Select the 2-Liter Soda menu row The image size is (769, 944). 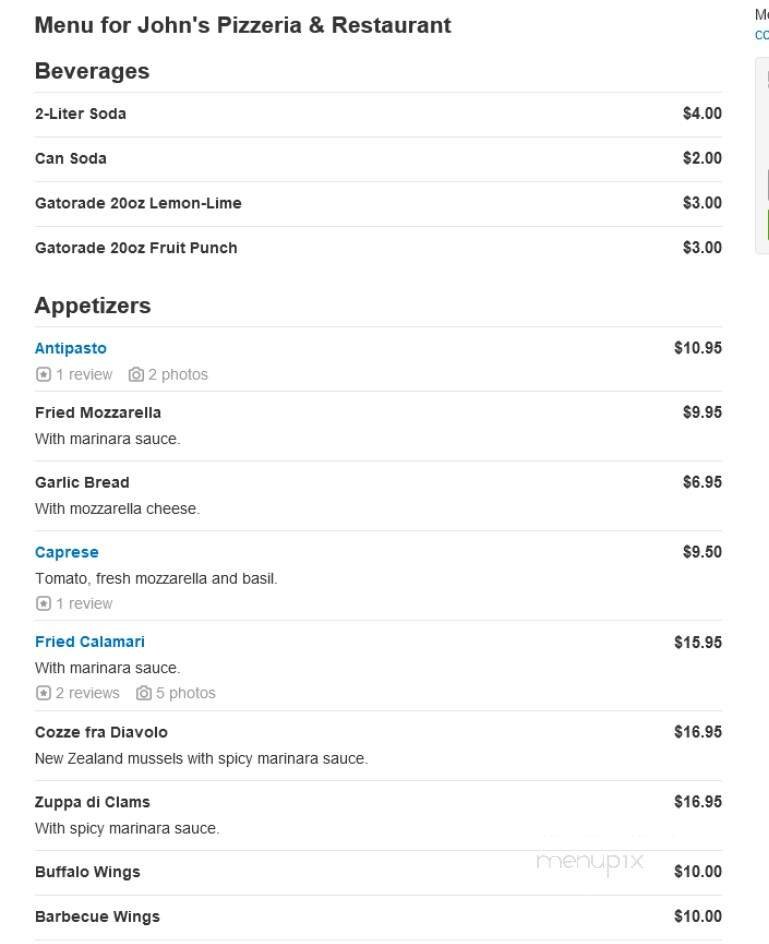(80, 114)
